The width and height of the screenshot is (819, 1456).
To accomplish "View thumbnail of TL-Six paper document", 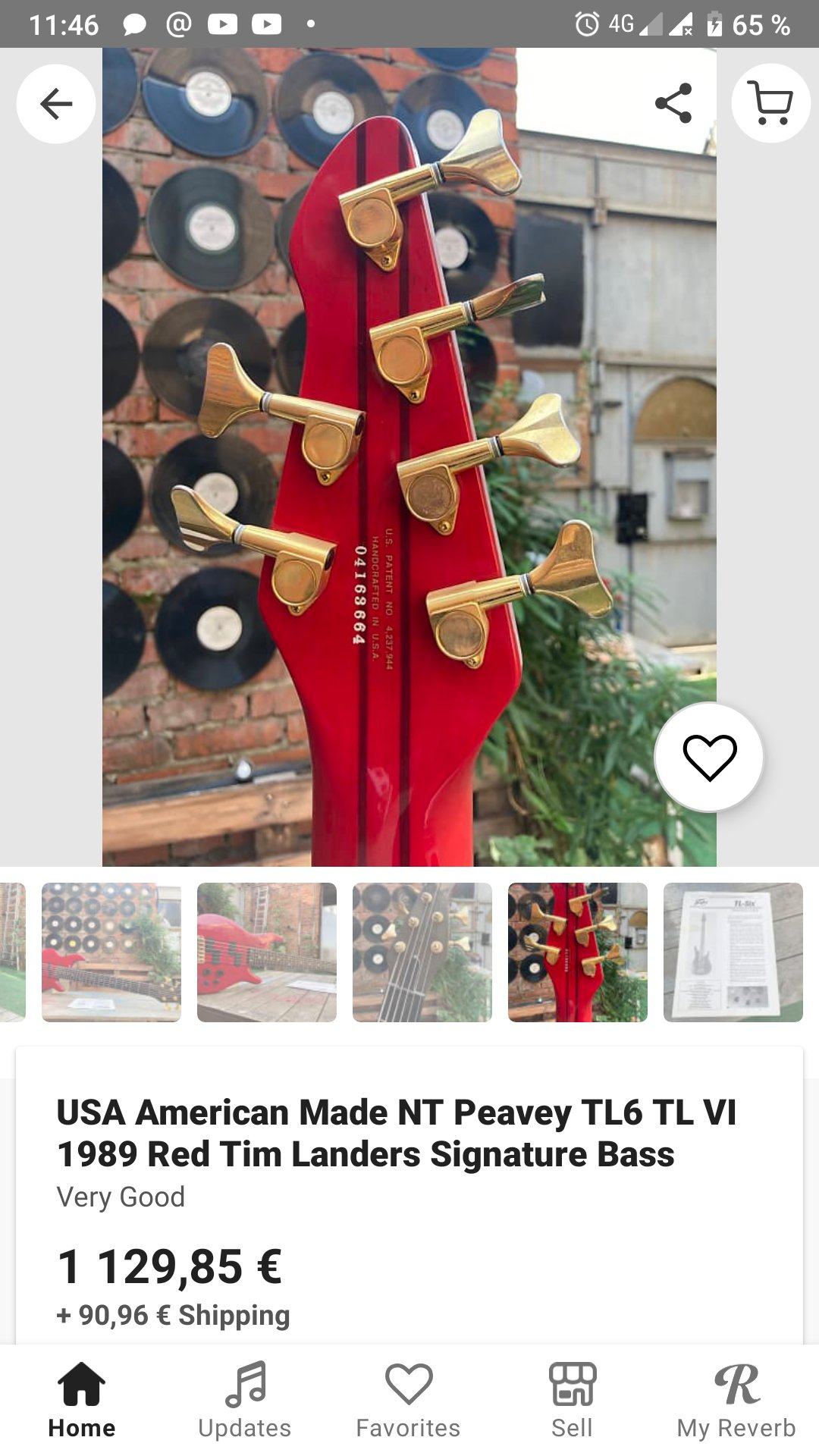I will point(733,952).
